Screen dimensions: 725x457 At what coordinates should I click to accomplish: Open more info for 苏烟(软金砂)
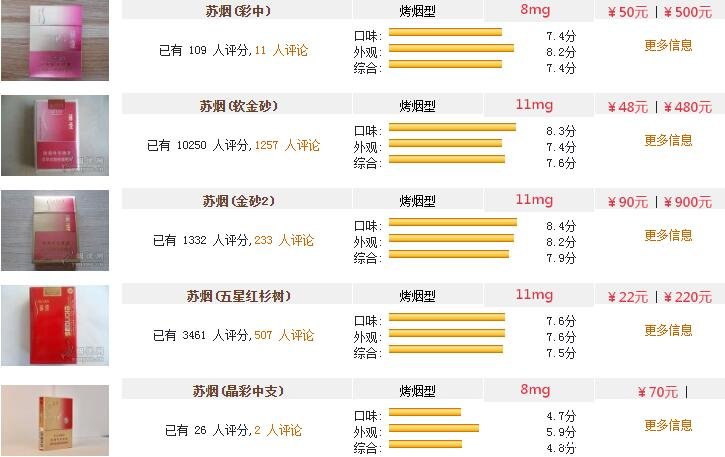pos(668,140)
